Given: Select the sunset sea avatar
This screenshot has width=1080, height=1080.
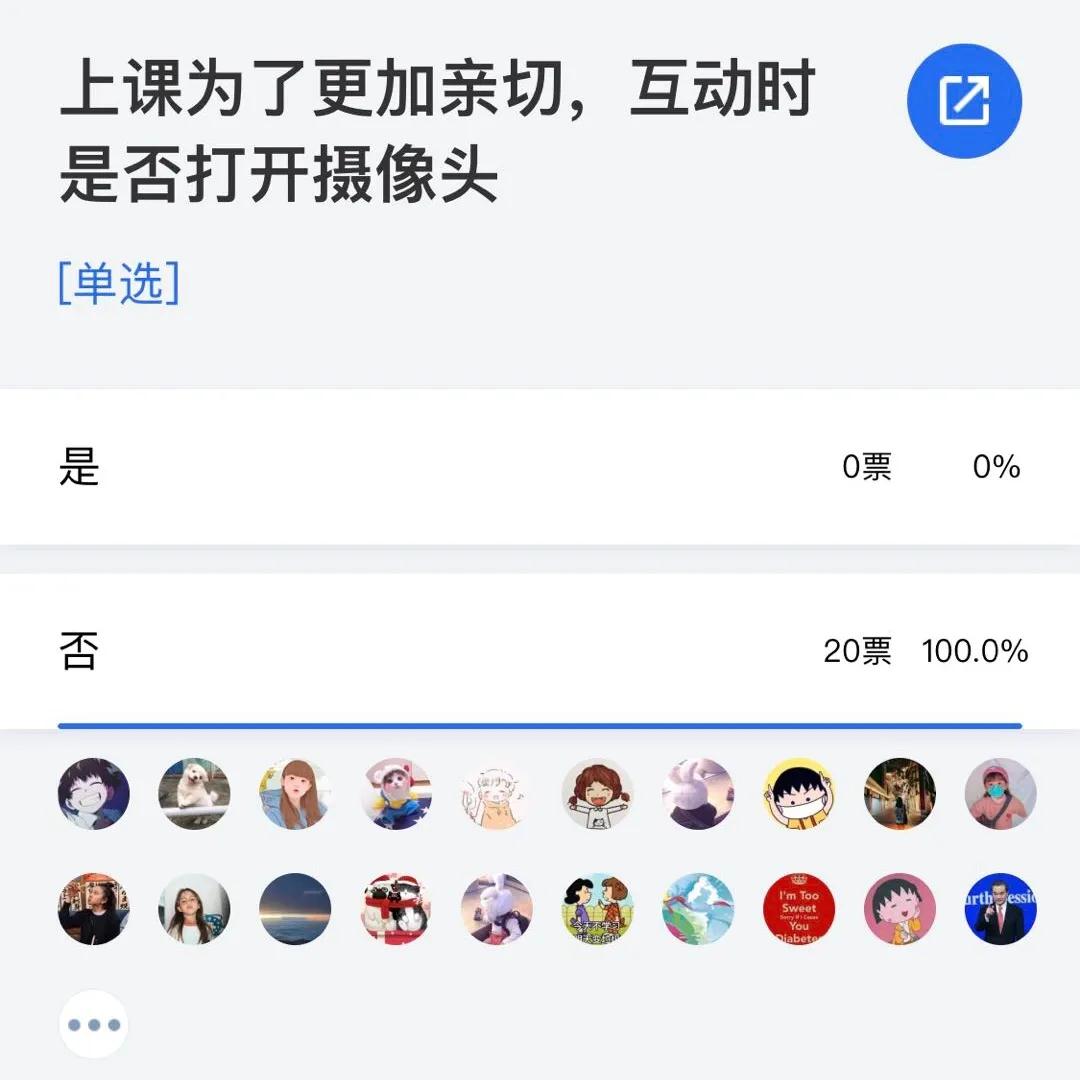Looking at the screenshot, I should pyautogui.click(x=295, y=909).
